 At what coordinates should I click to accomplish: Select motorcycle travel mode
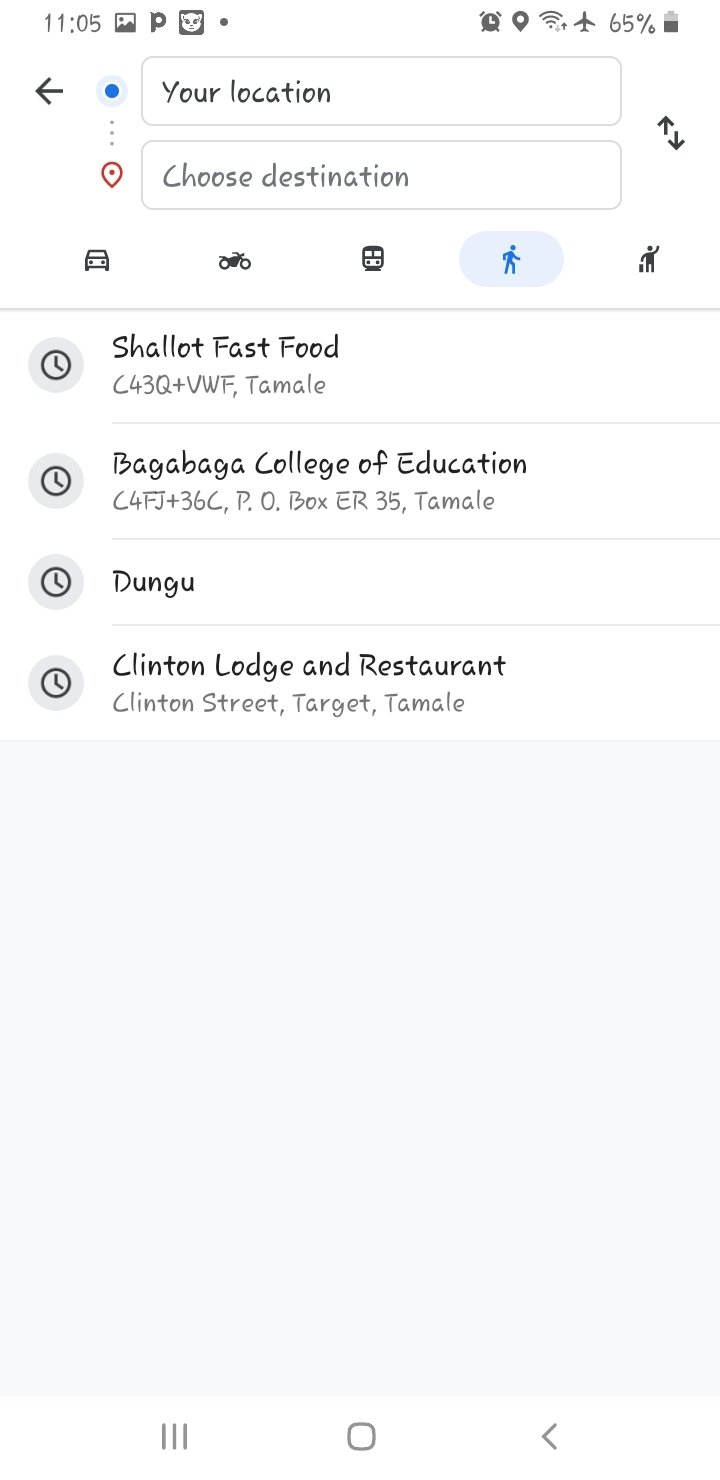pos(235,260)
